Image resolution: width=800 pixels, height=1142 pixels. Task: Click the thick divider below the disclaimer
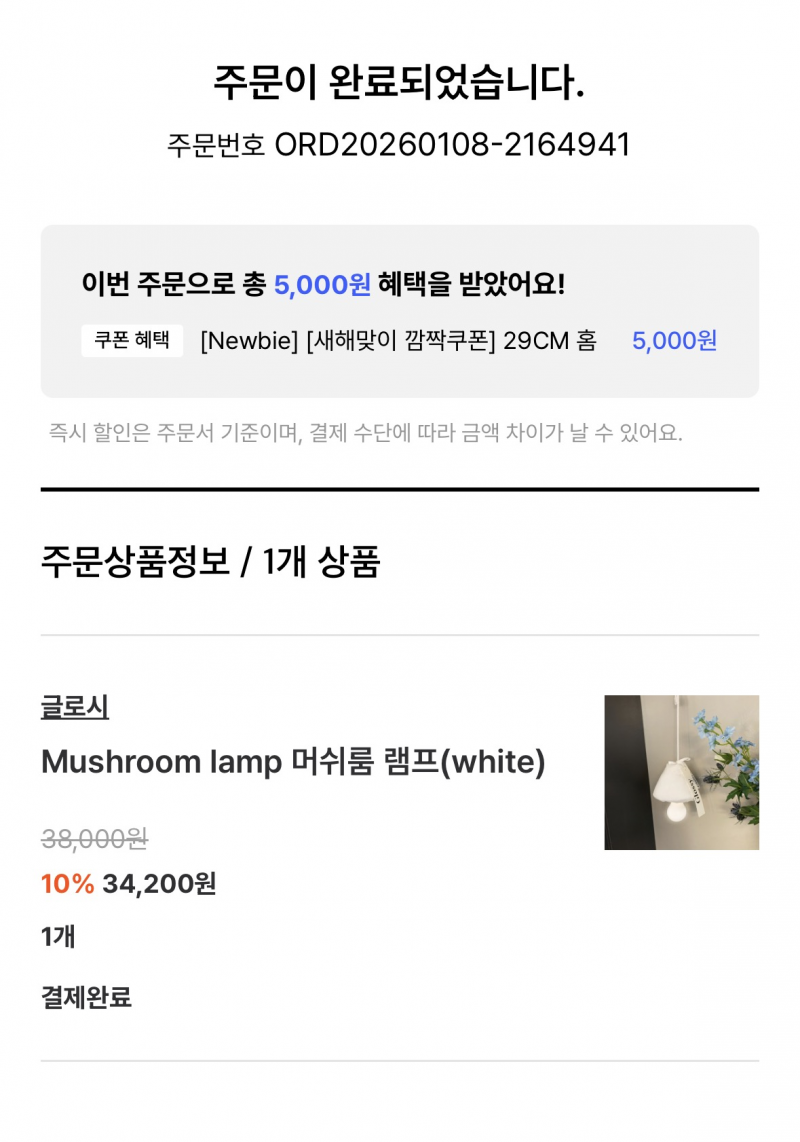click(x=400, y=490)
